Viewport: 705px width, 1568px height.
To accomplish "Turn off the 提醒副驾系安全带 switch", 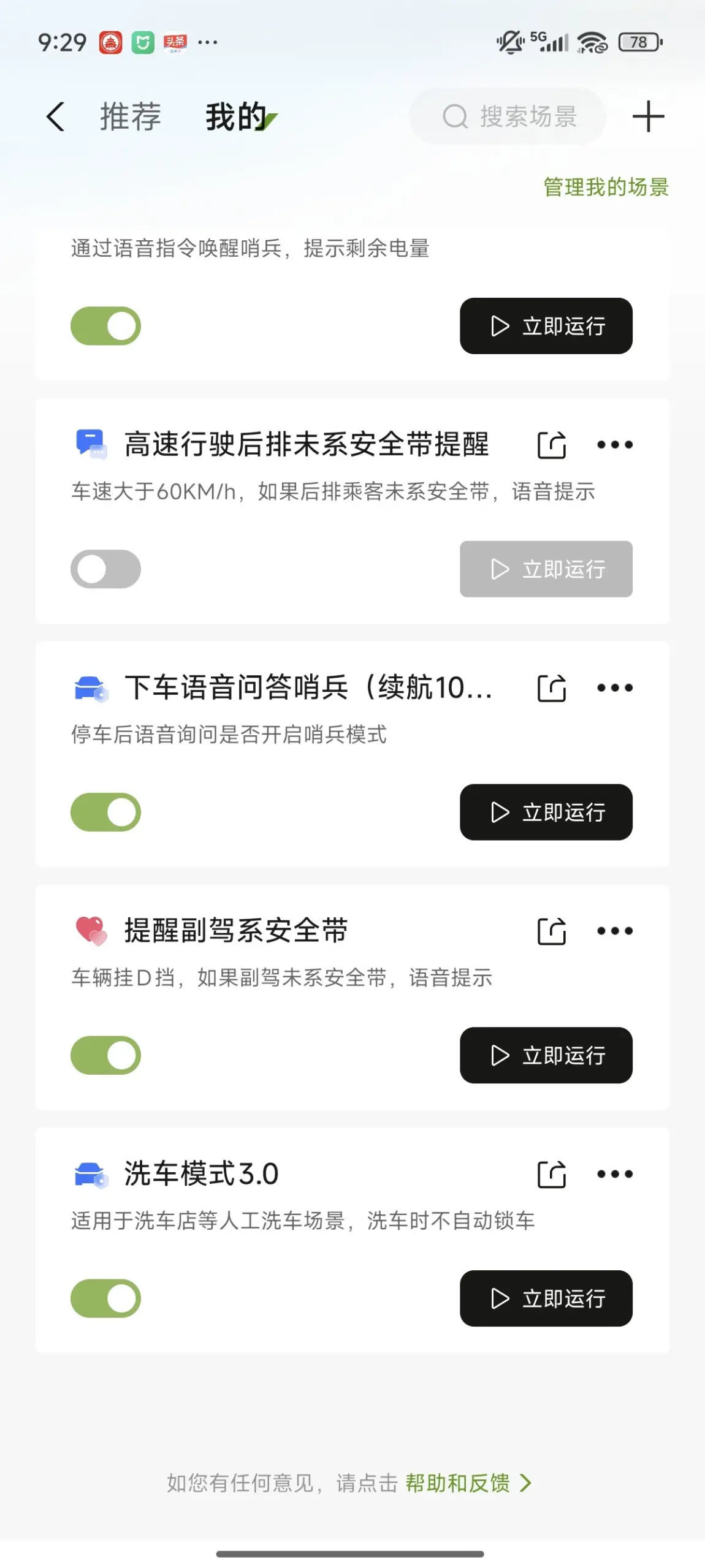I will (x=106, y=1055).
